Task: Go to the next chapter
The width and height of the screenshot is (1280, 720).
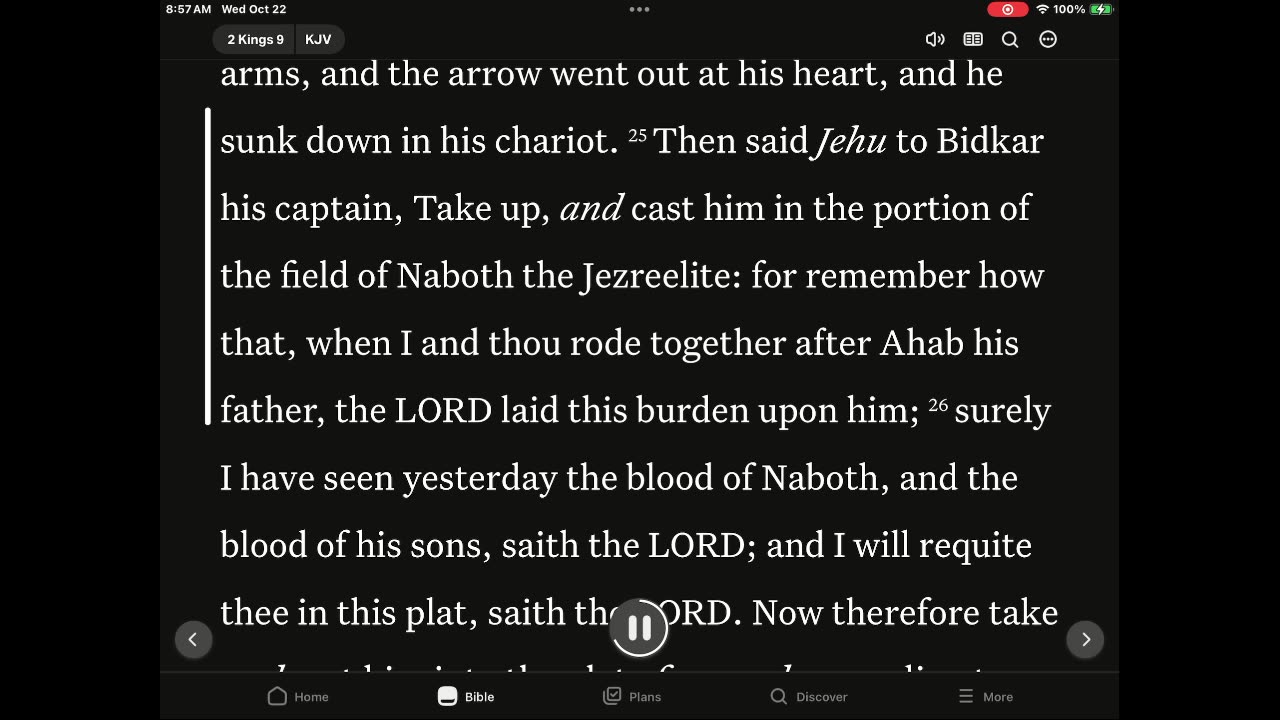Action: coord(1085,639)
